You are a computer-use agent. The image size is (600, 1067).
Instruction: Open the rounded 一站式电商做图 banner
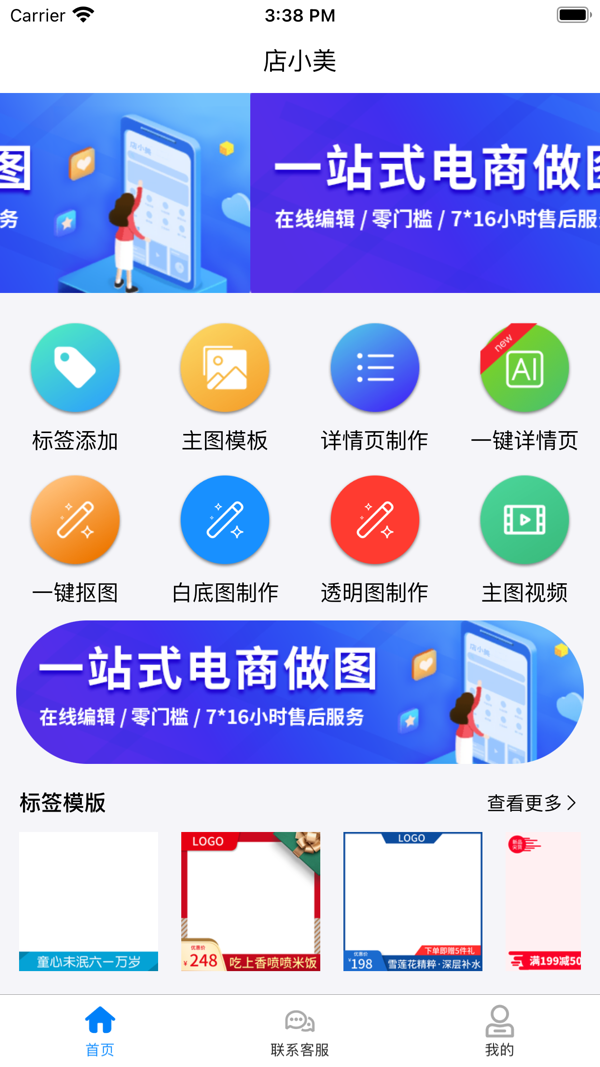[300, 692]
